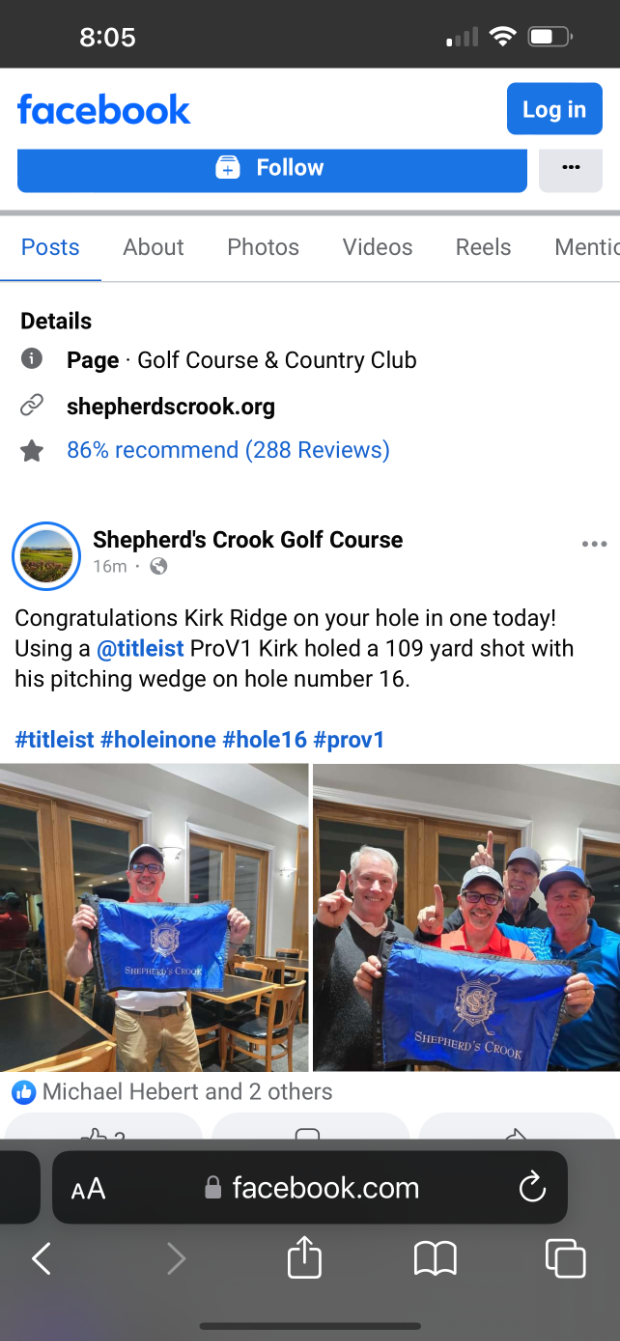Open Safari's share sheet
Viewport: 620px width, 1341px height.
click(304, 1258)
